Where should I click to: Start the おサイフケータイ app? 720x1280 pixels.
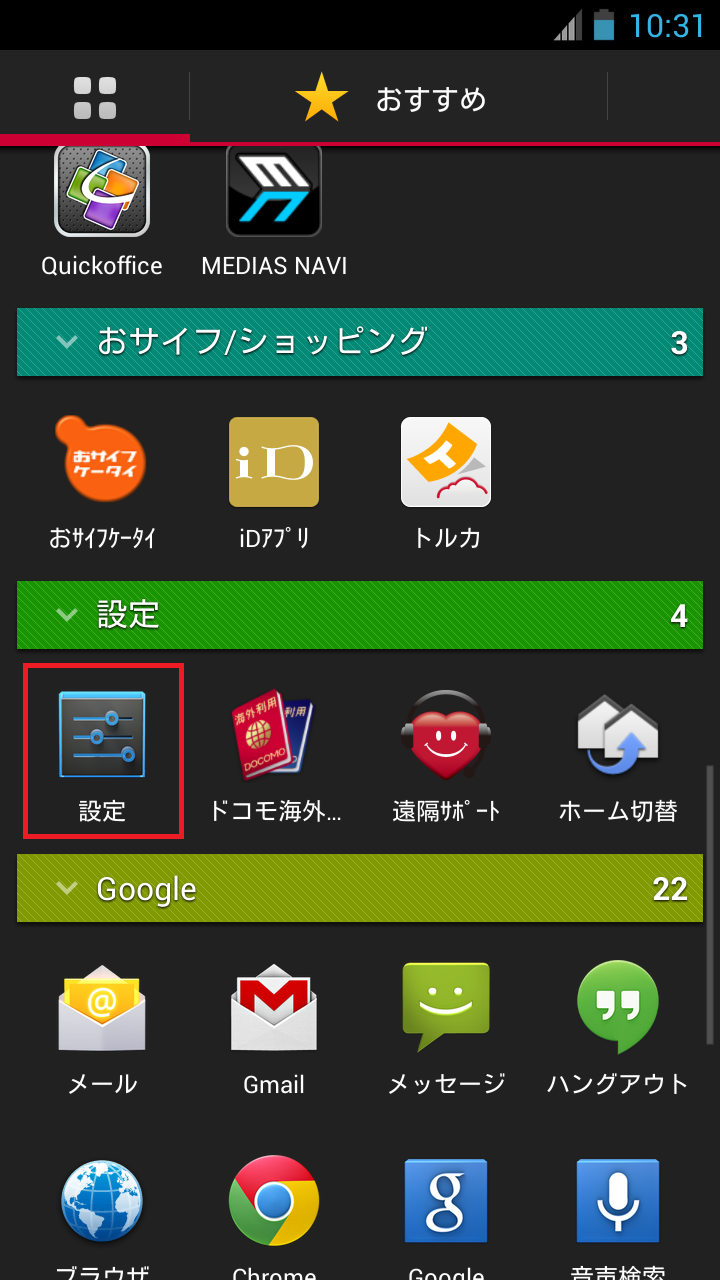pyautogui.click(x=101, y=461)
